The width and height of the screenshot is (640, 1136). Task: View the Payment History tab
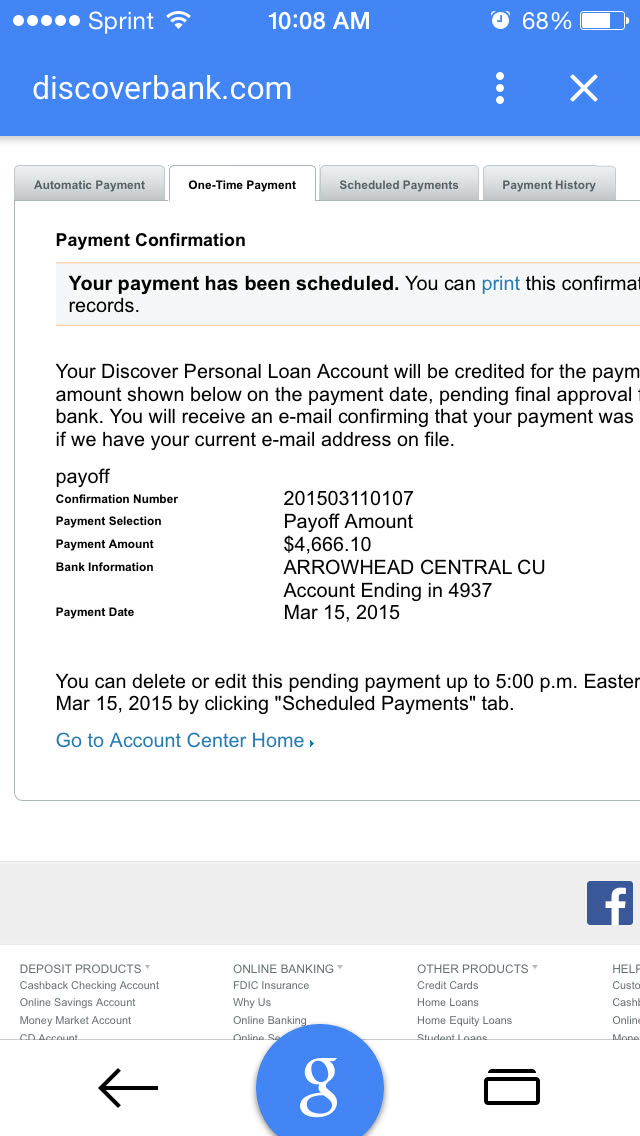[x=548, y=185]
